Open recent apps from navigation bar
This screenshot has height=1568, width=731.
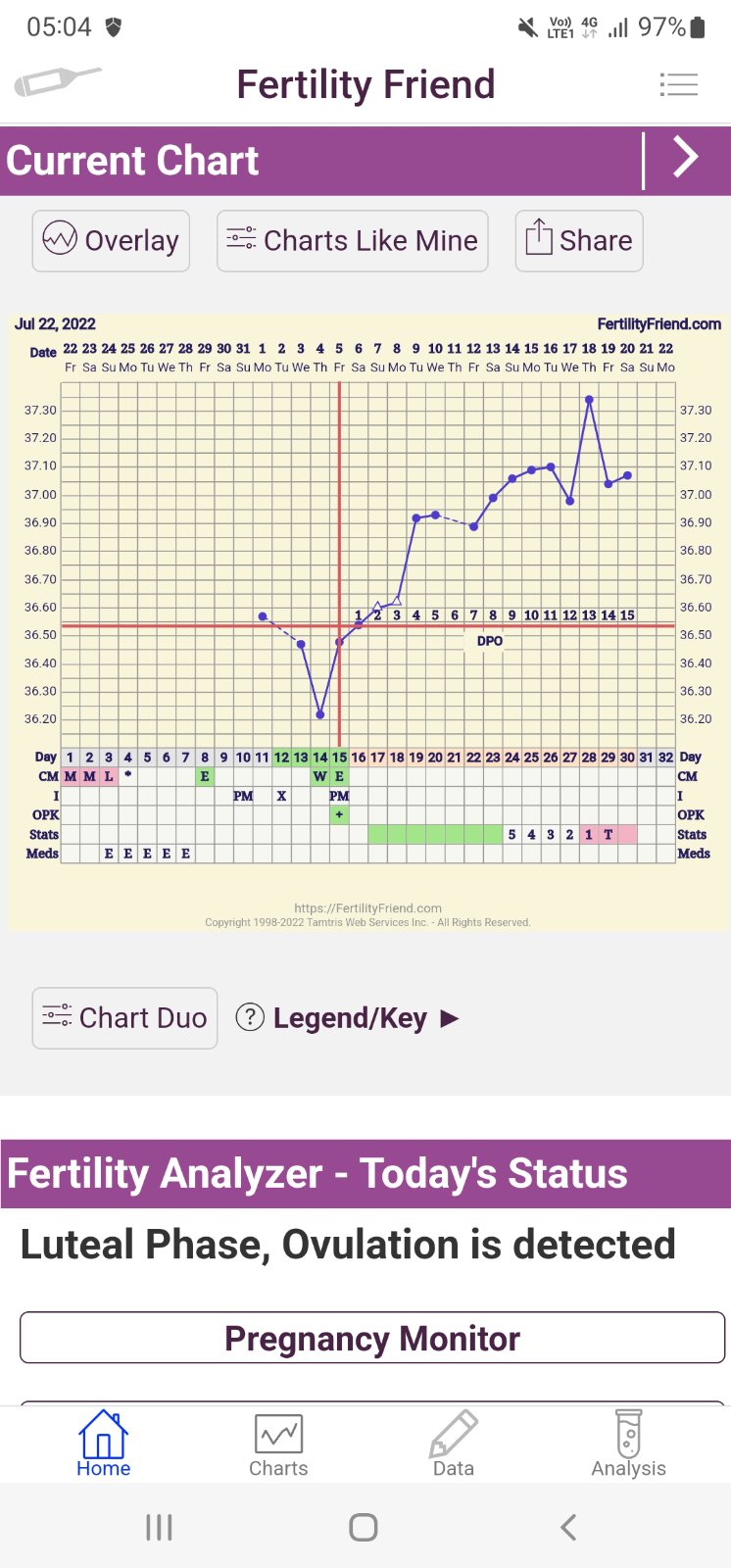point(159,1526)
